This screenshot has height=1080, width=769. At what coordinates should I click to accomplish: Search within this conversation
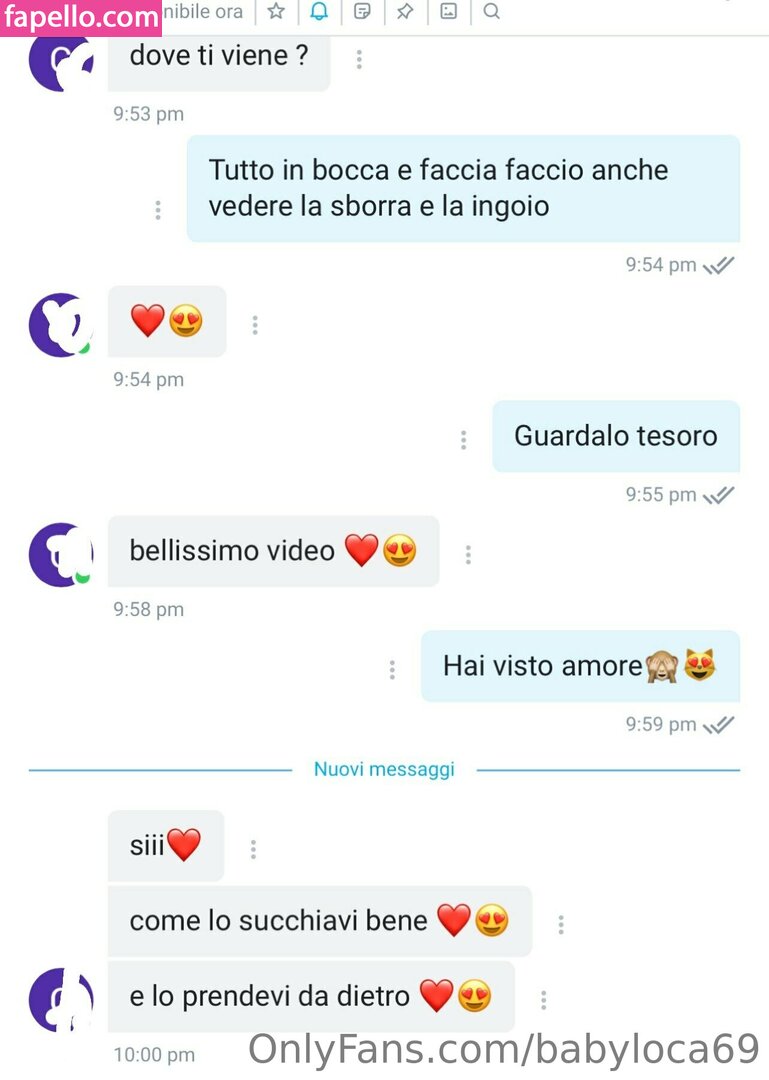[x=491, y=12]
